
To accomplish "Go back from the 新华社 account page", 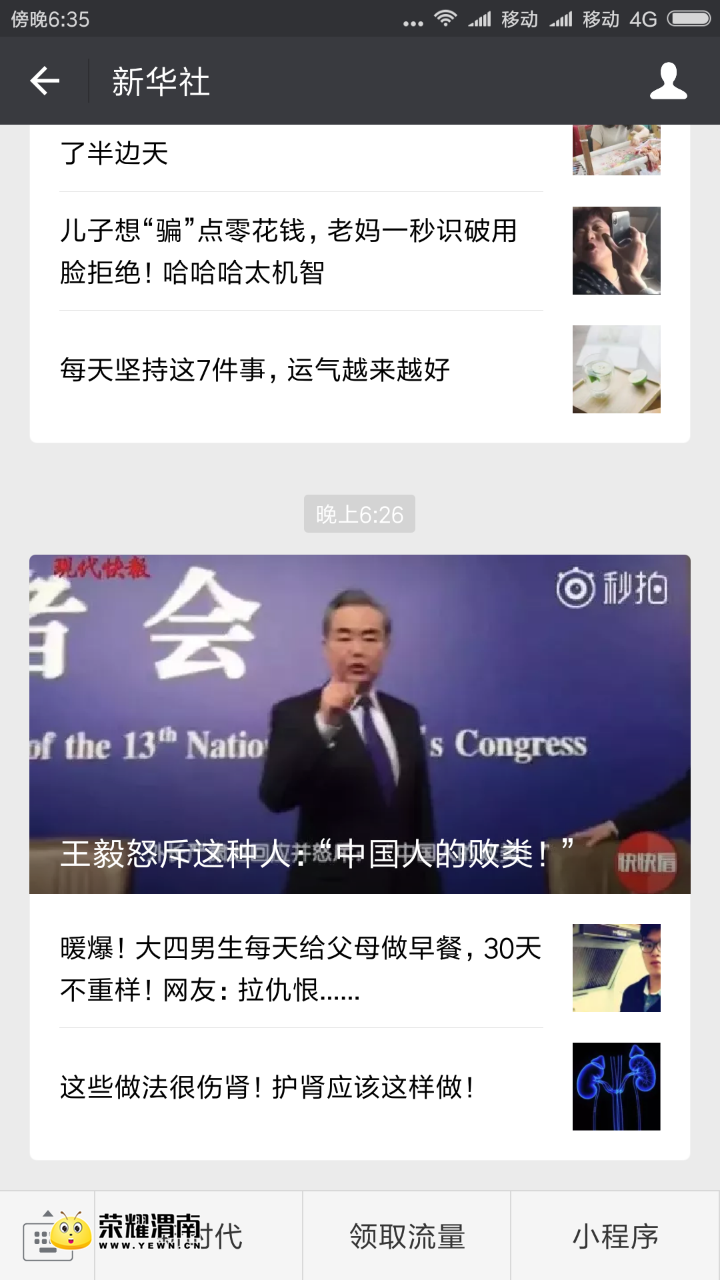I will pyautogui.click(x=45, y=81).
